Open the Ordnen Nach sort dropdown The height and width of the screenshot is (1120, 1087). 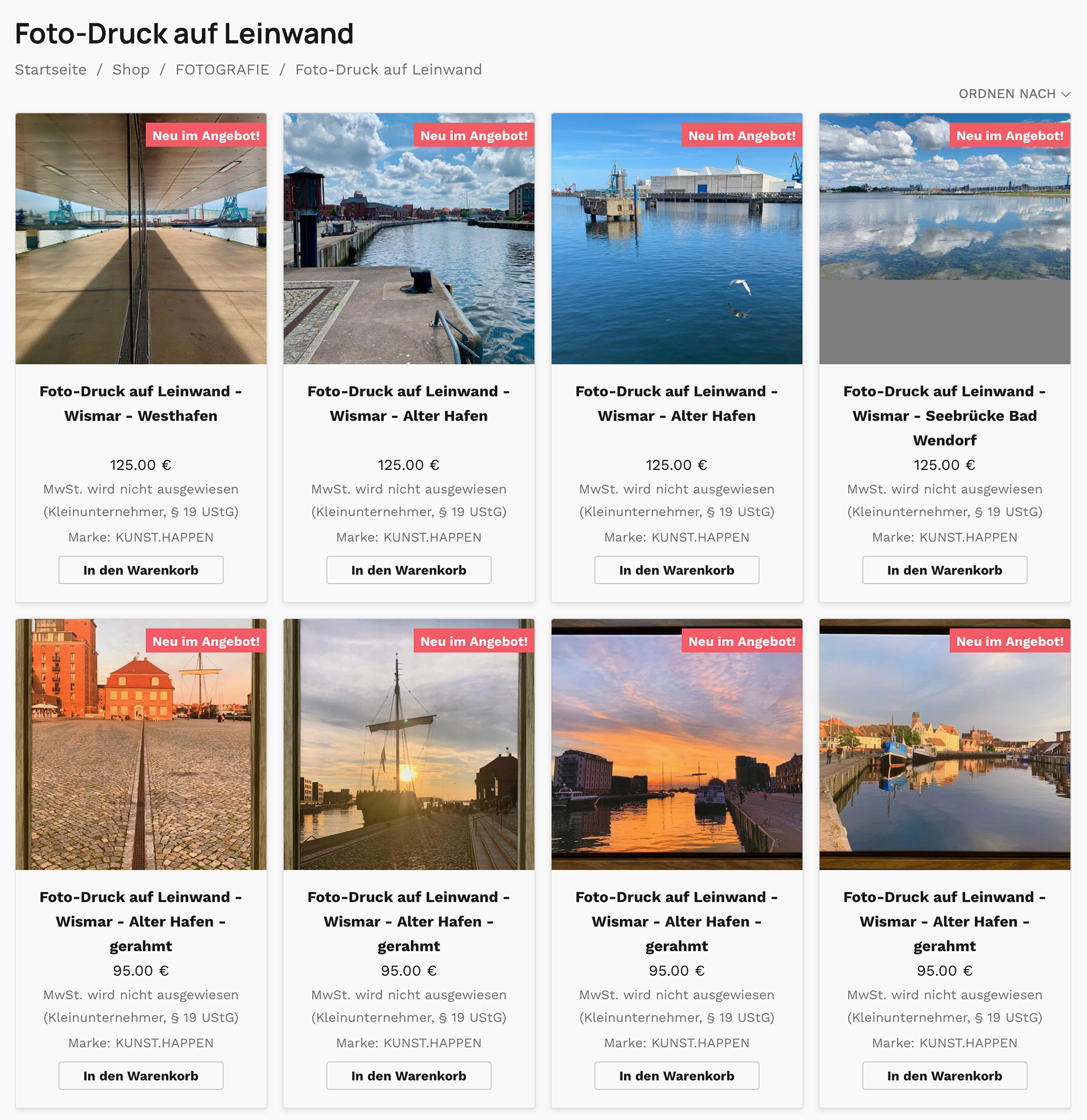[1013, 94]
